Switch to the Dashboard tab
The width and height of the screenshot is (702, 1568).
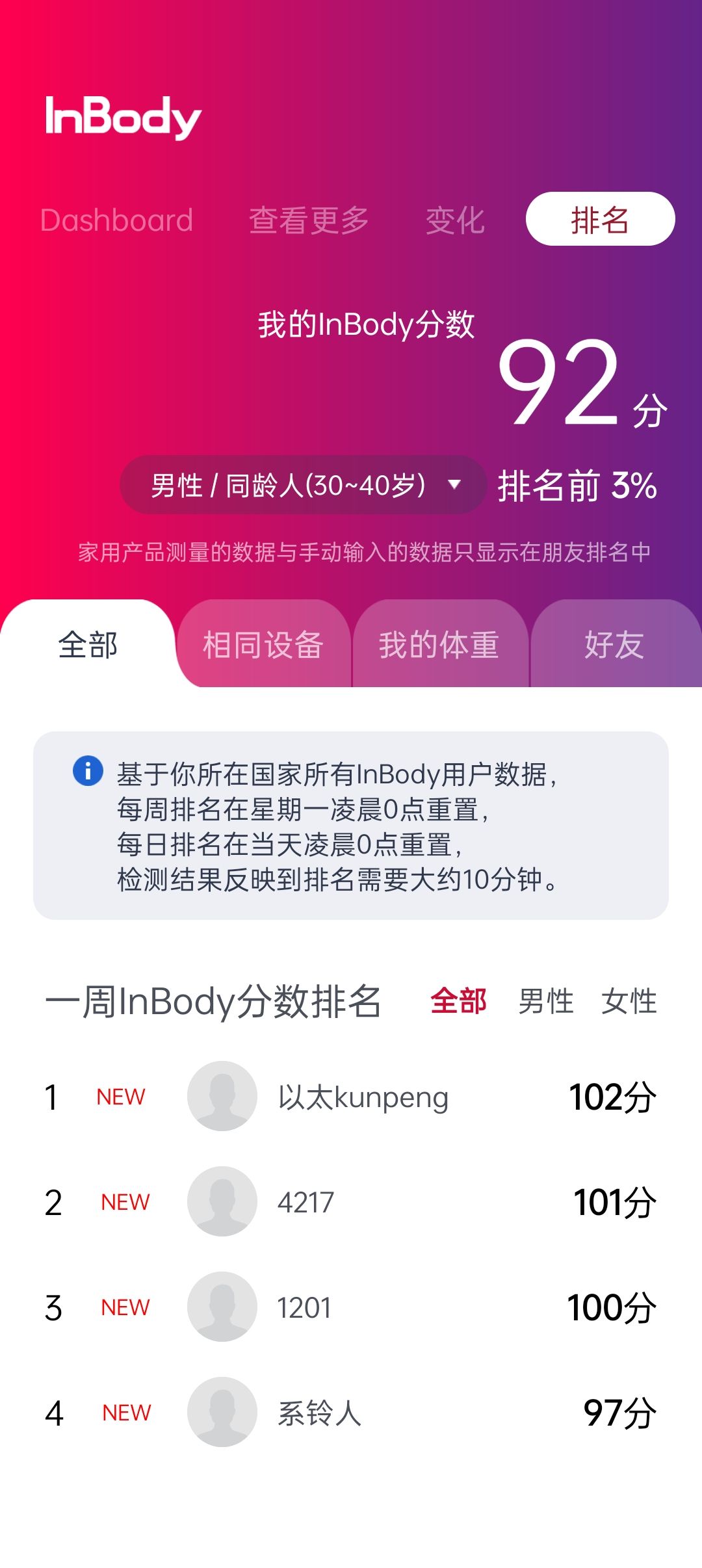[117, 220]
